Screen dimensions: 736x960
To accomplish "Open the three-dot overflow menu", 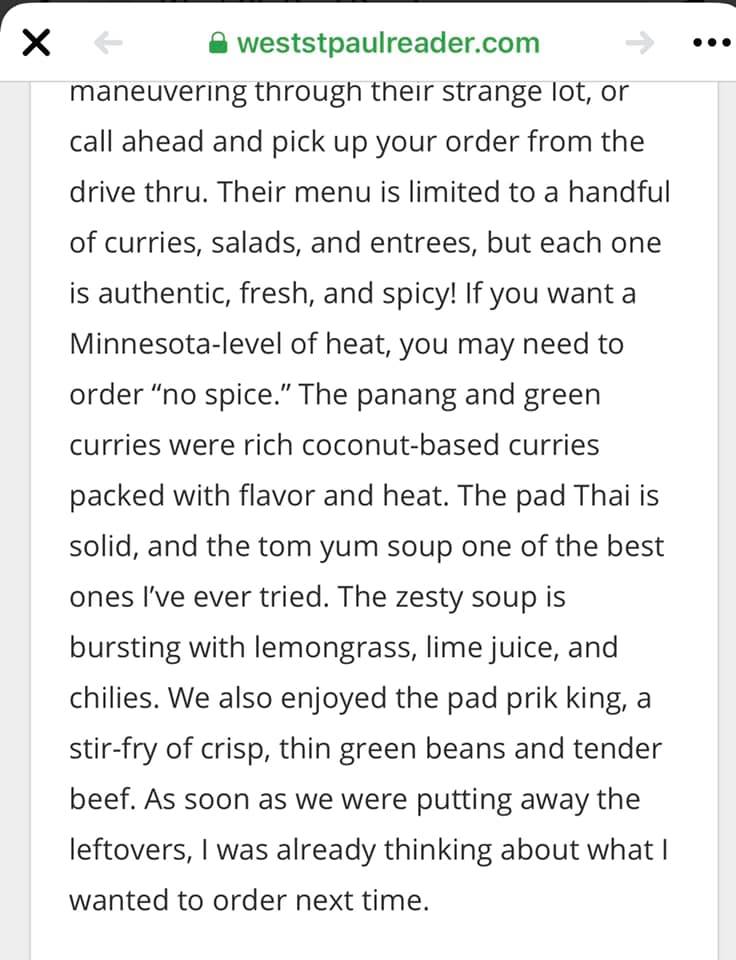I will [x=710, y=44].
